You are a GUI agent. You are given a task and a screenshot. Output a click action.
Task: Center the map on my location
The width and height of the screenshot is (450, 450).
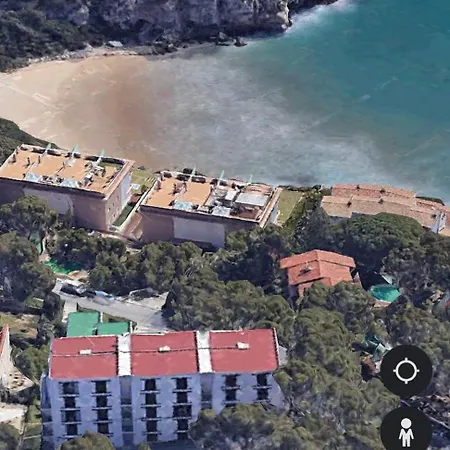[406, 371]
